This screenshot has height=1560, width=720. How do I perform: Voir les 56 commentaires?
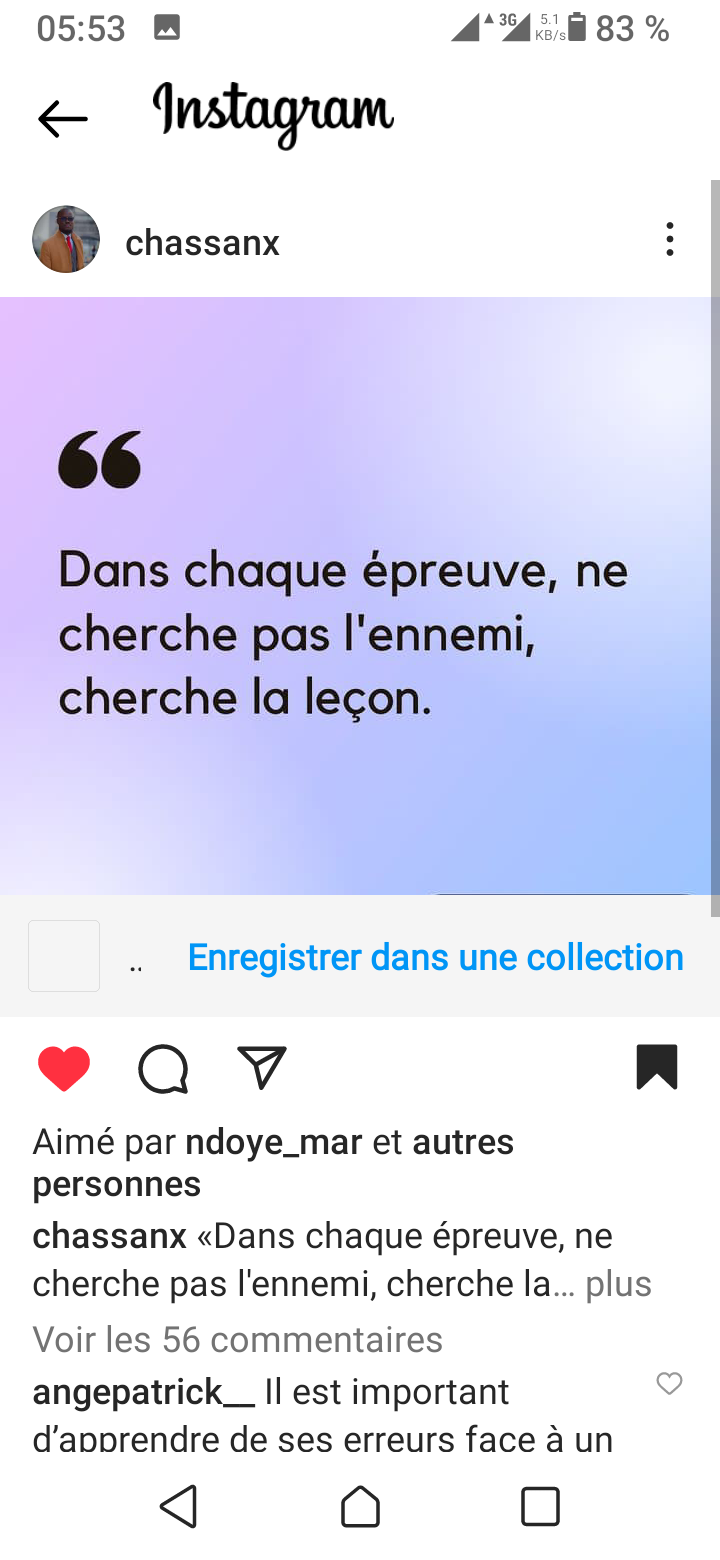(x=238, y=1339)
